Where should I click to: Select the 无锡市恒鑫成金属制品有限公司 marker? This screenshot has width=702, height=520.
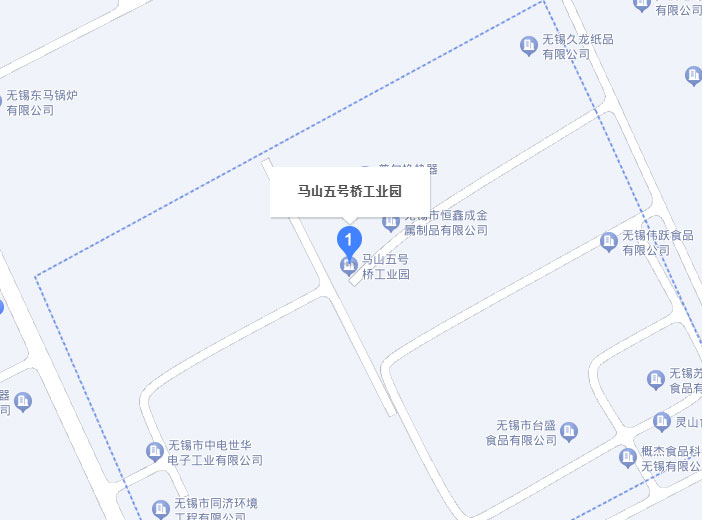391,221
